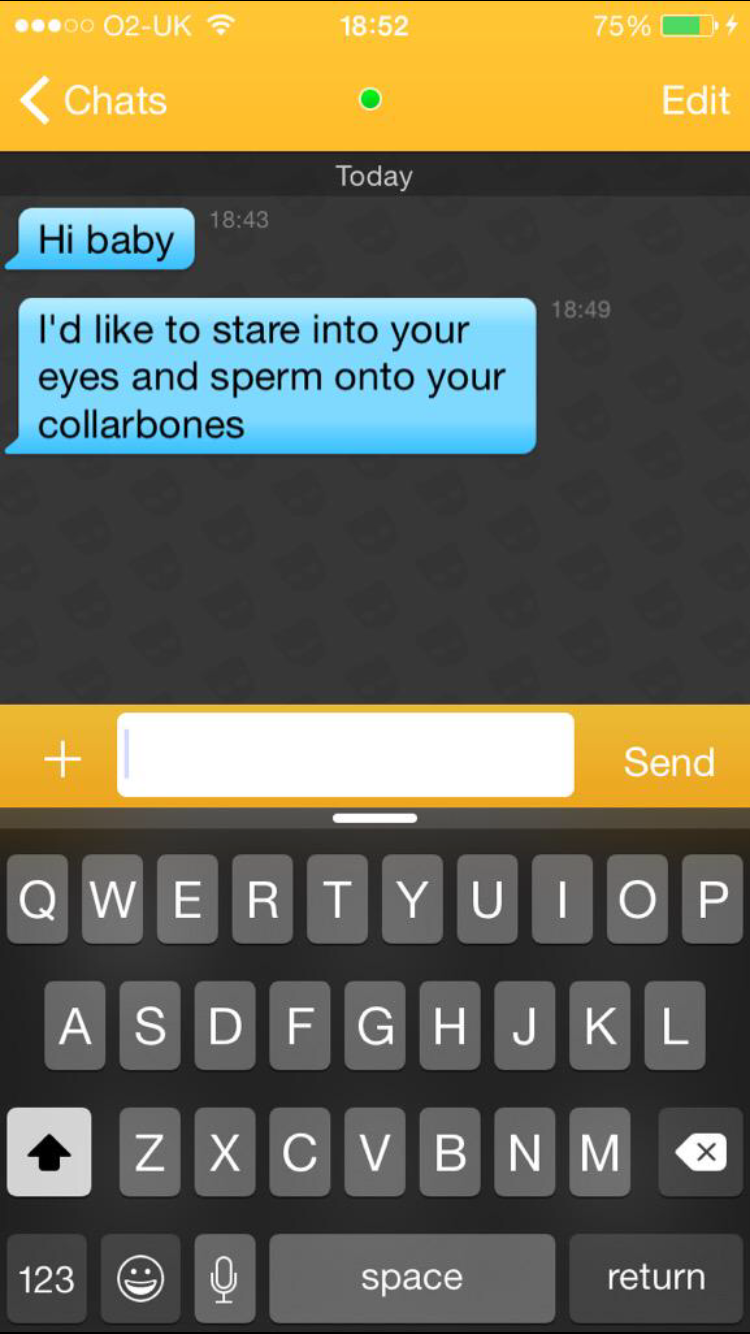
Task: Hit the return key
Action: [x=656, y=1278]
